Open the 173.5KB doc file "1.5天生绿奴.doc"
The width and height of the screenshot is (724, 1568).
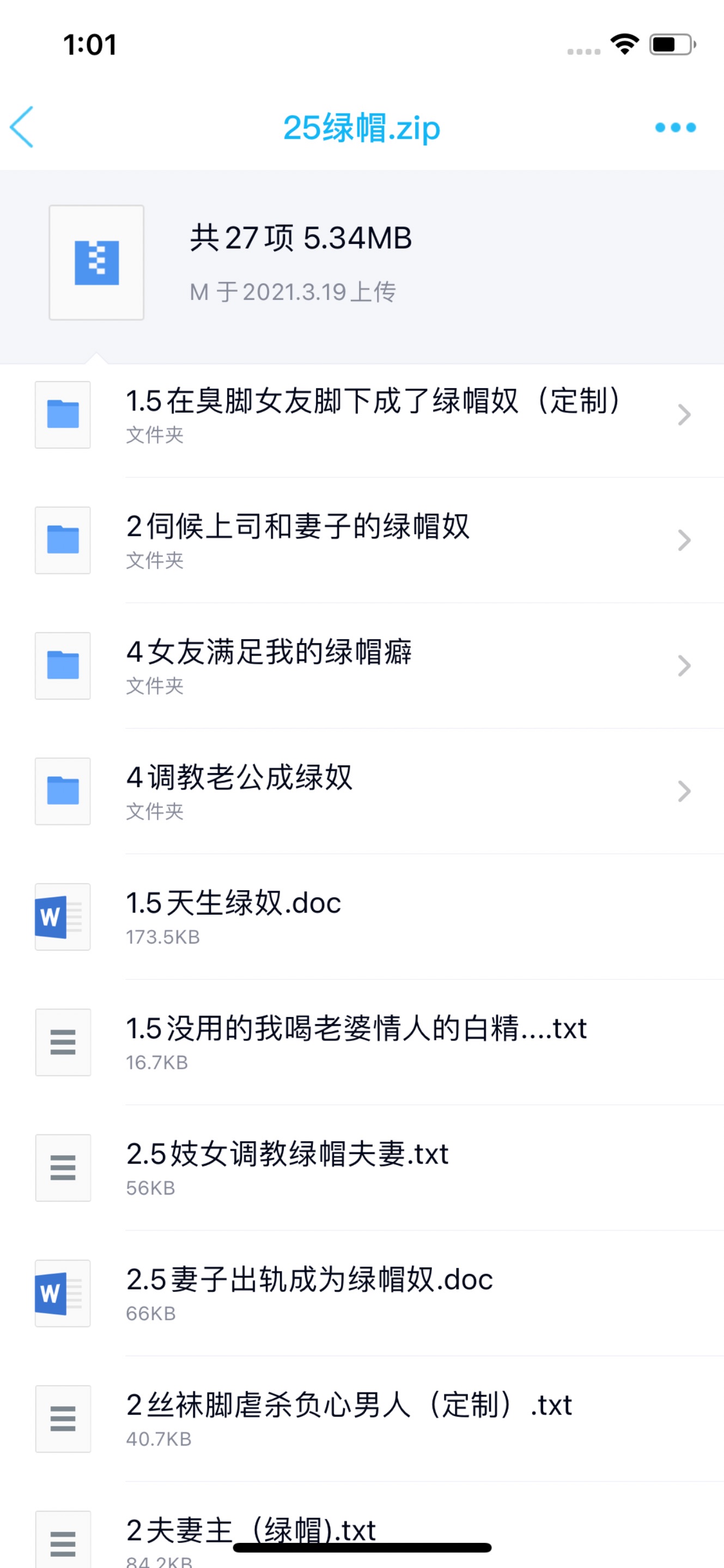(x=362, y=917)
